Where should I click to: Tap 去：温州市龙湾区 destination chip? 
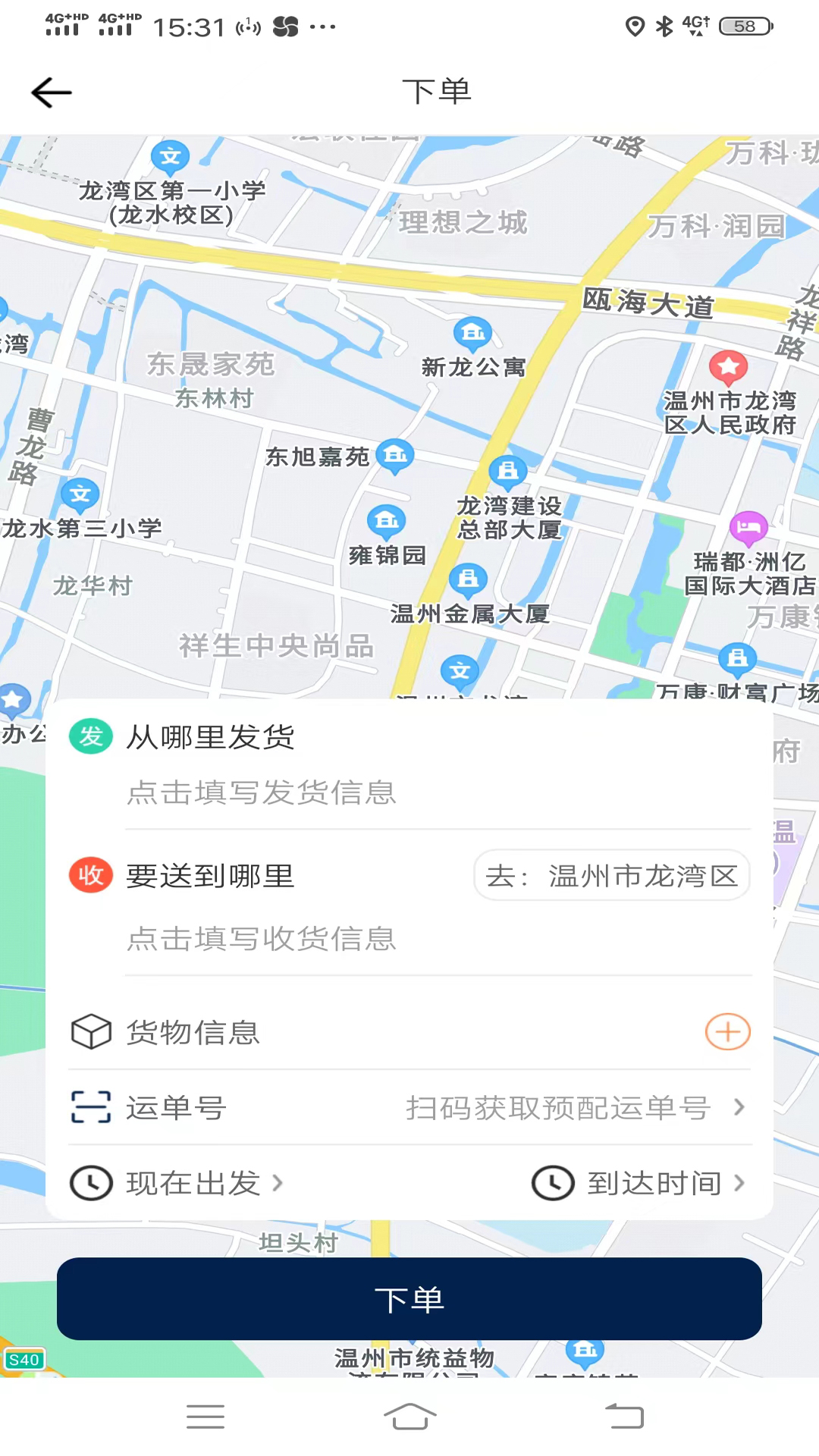click(611, 875)
